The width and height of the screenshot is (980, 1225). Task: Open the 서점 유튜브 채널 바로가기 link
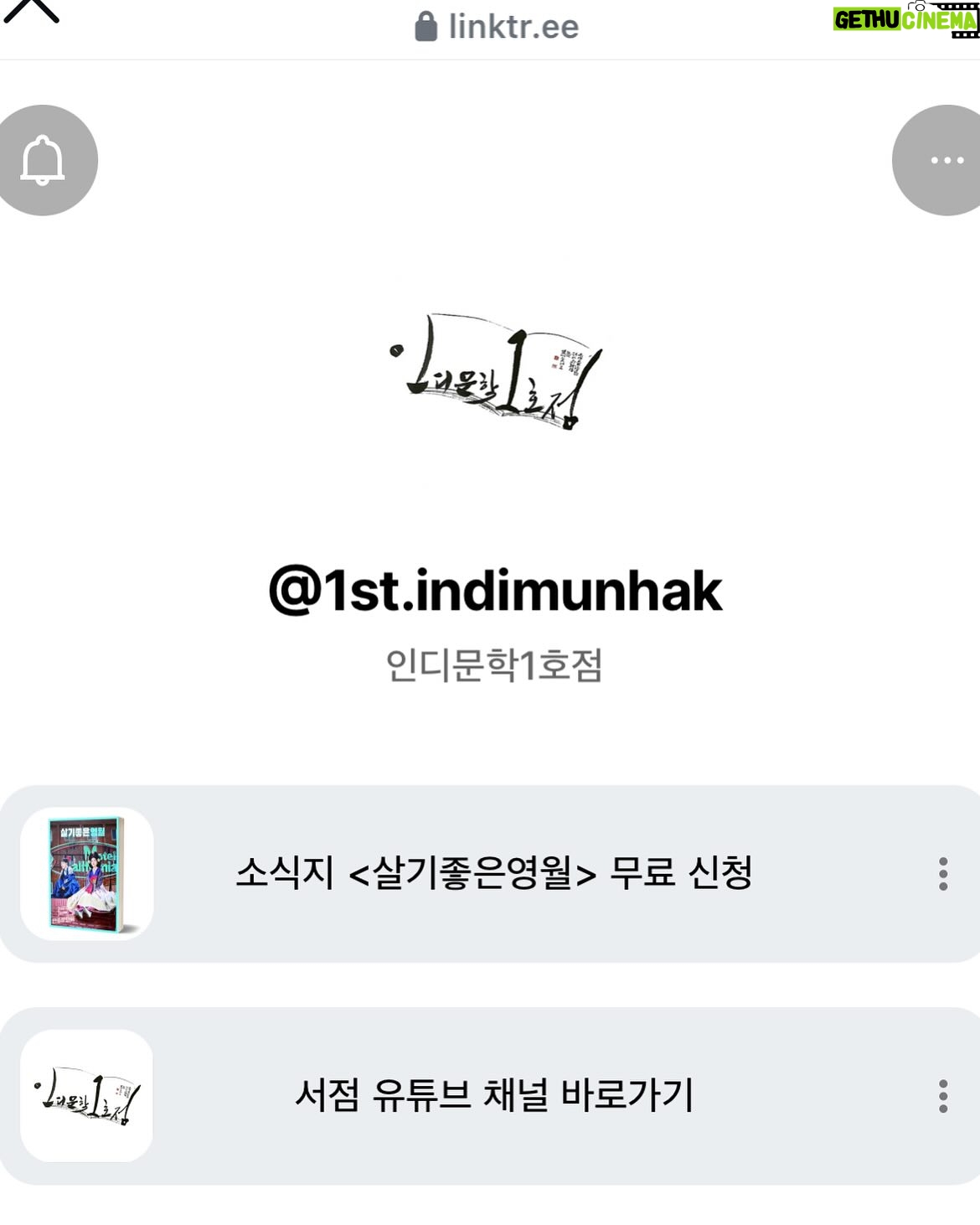point(490,1096)
